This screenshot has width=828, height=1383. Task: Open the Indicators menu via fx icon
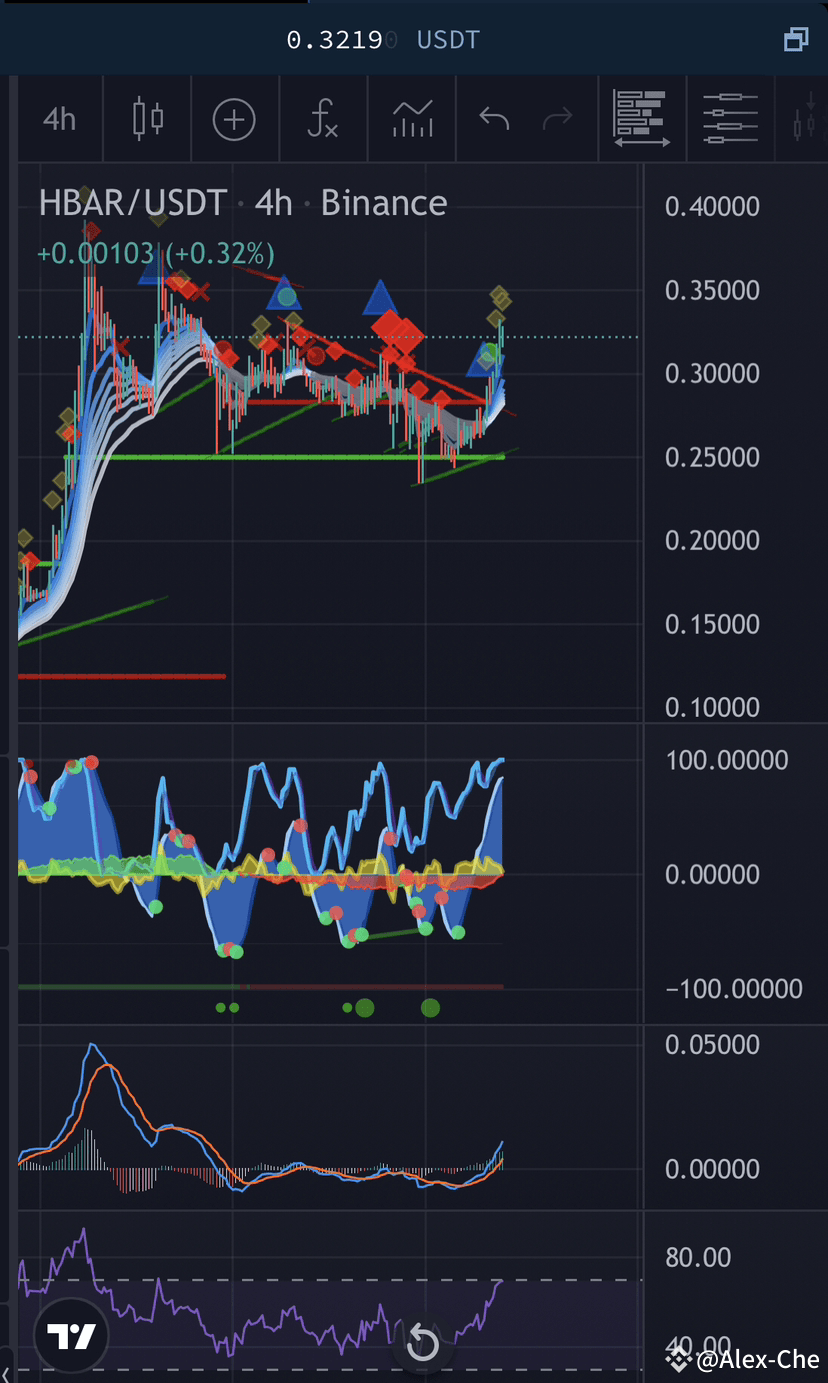(323, 118)
